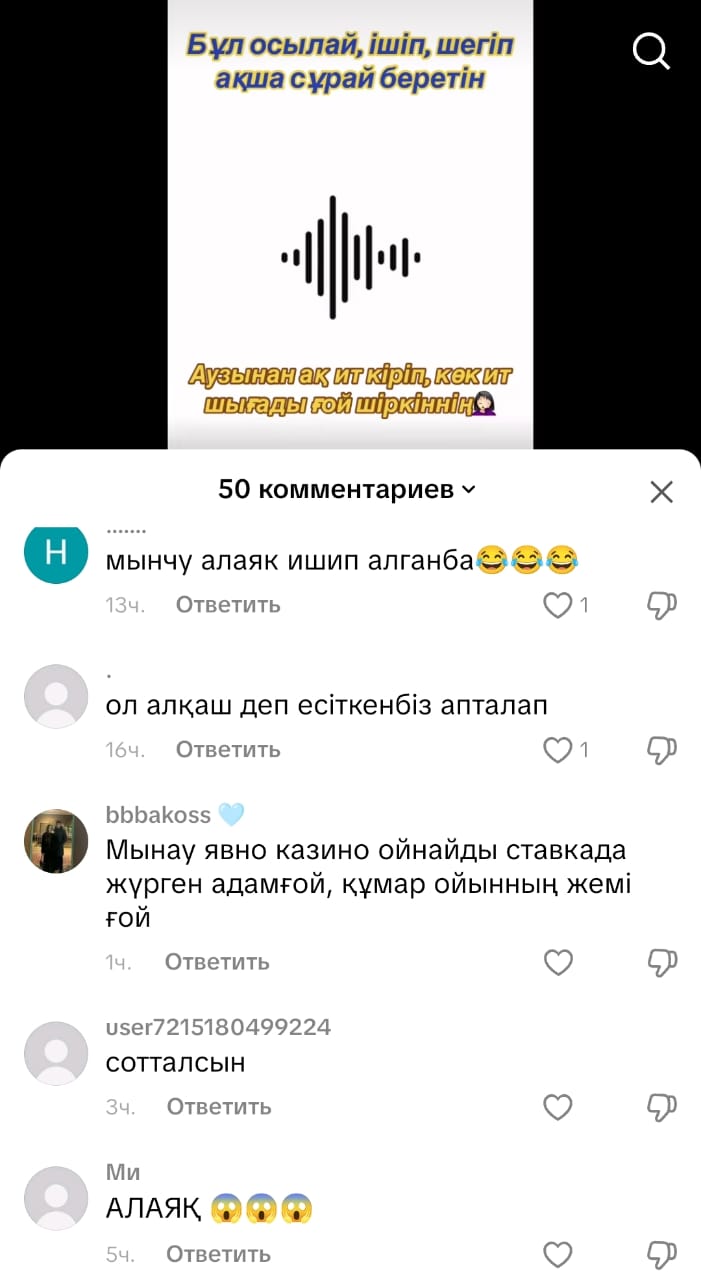Like user7215180499224's comment

[x=557, y=1107]
